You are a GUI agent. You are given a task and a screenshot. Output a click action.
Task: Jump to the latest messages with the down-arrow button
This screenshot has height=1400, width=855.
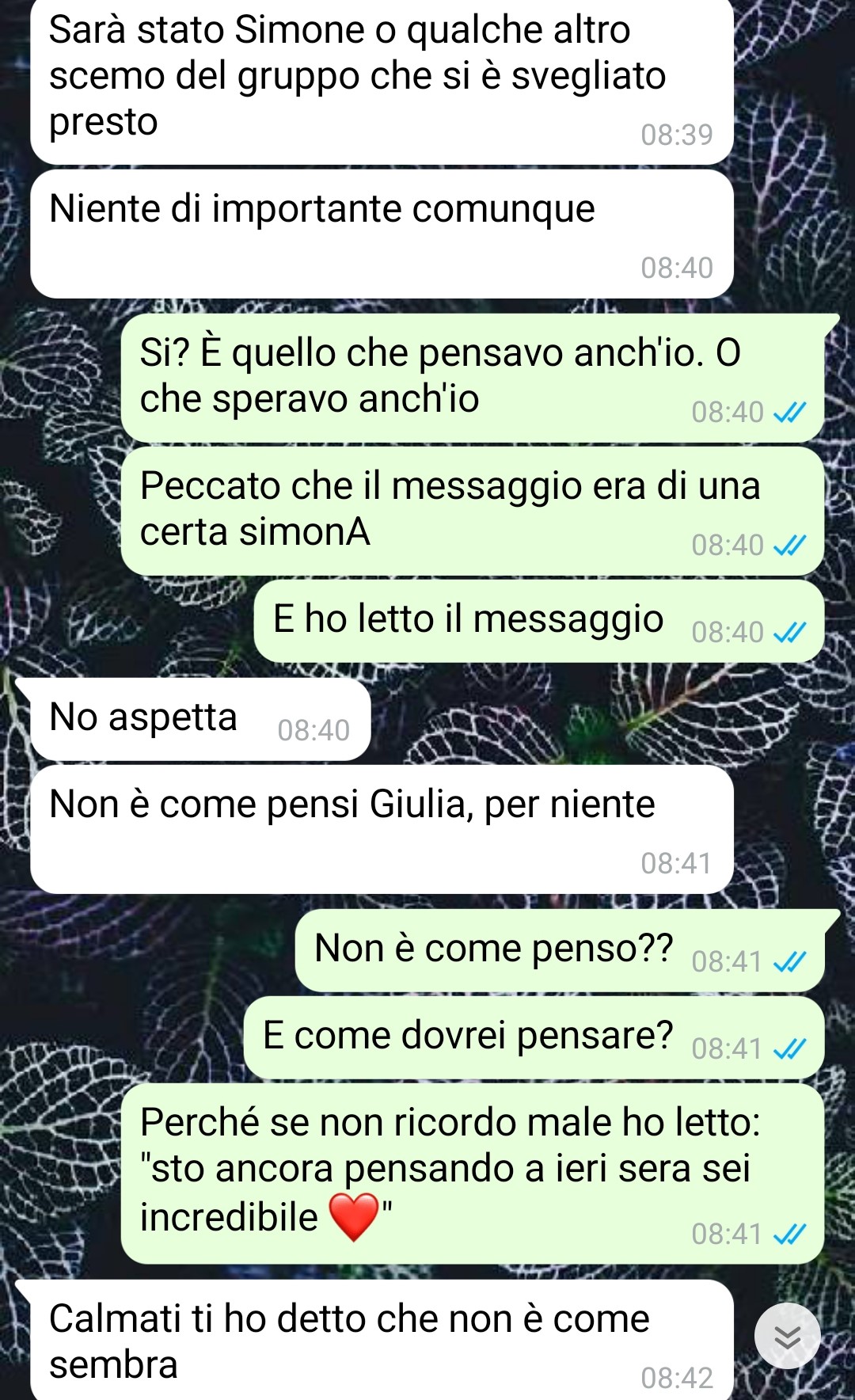tap(787, 1335)
